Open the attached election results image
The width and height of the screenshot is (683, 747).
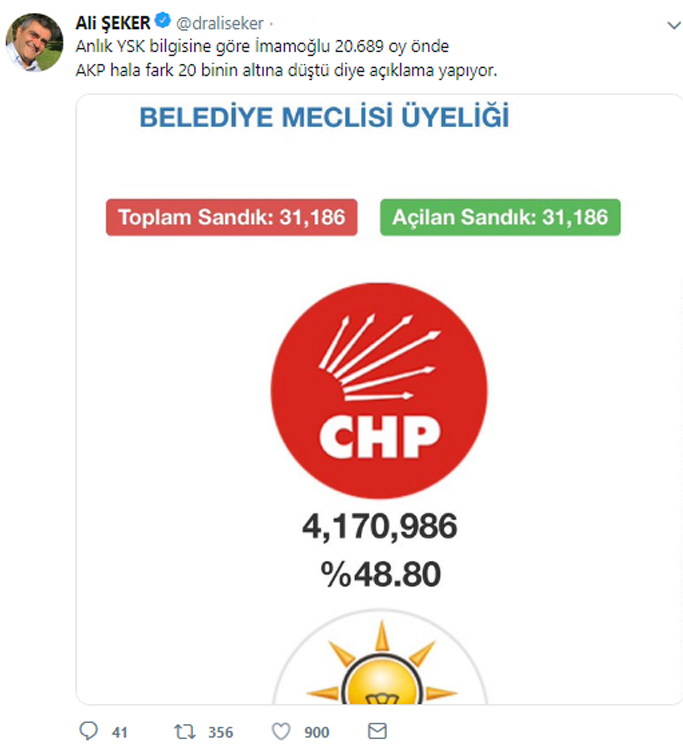pyautogui.click(x=379, y=400)
